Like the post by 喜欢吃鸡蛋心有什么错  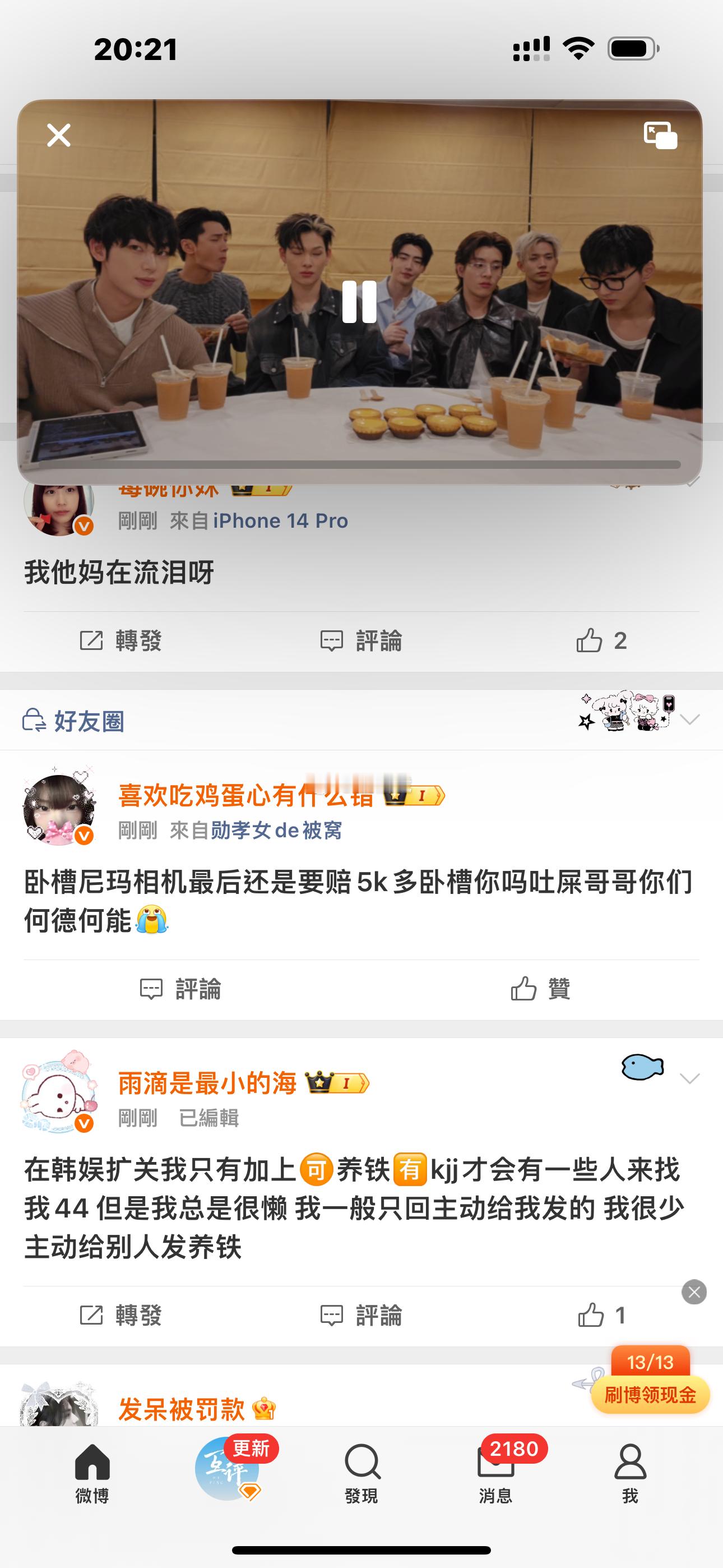click(x=541, y=990)
